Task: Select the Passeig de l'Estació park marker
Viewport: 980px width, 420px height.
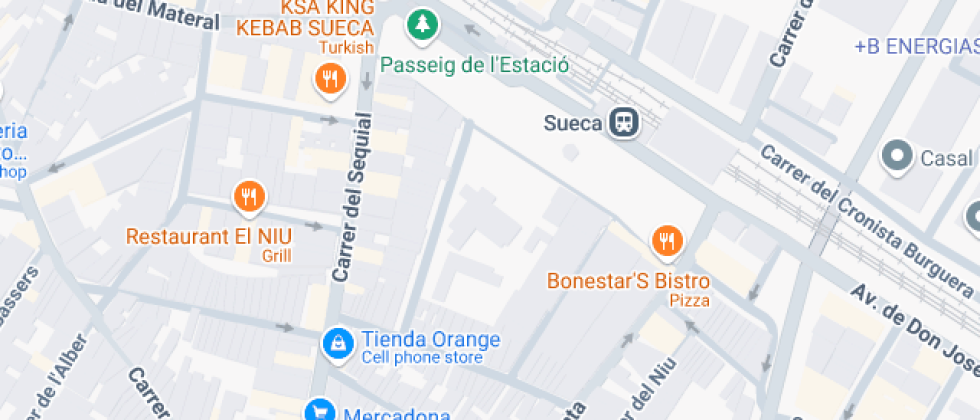Action: [x=423, y=24]
